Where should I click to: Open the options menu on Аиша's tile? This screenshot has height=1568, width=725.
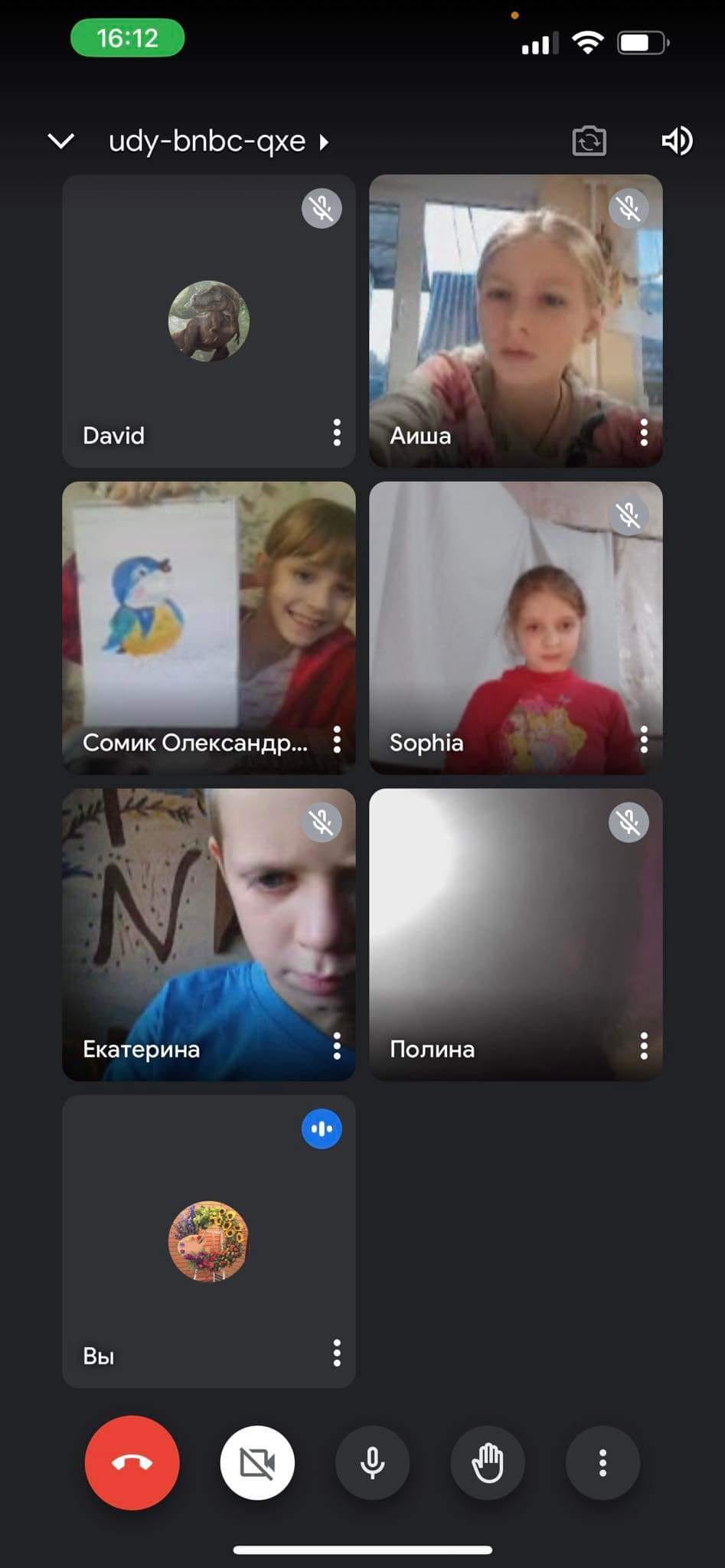coord(644,433)
